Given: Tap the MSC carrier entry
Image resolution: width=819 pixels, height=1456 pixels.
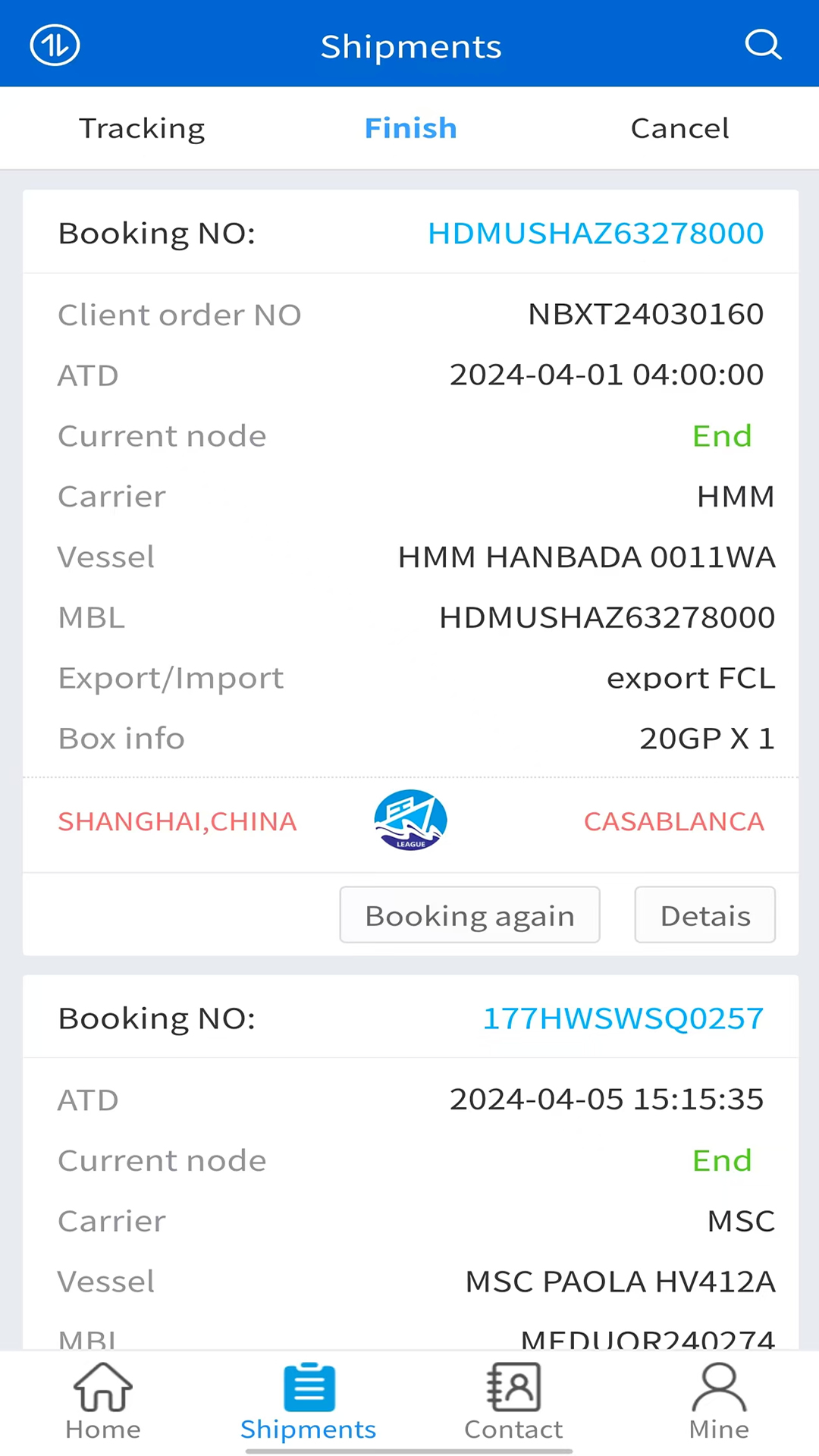Looking at the screenshot, I should point(740,1220).
